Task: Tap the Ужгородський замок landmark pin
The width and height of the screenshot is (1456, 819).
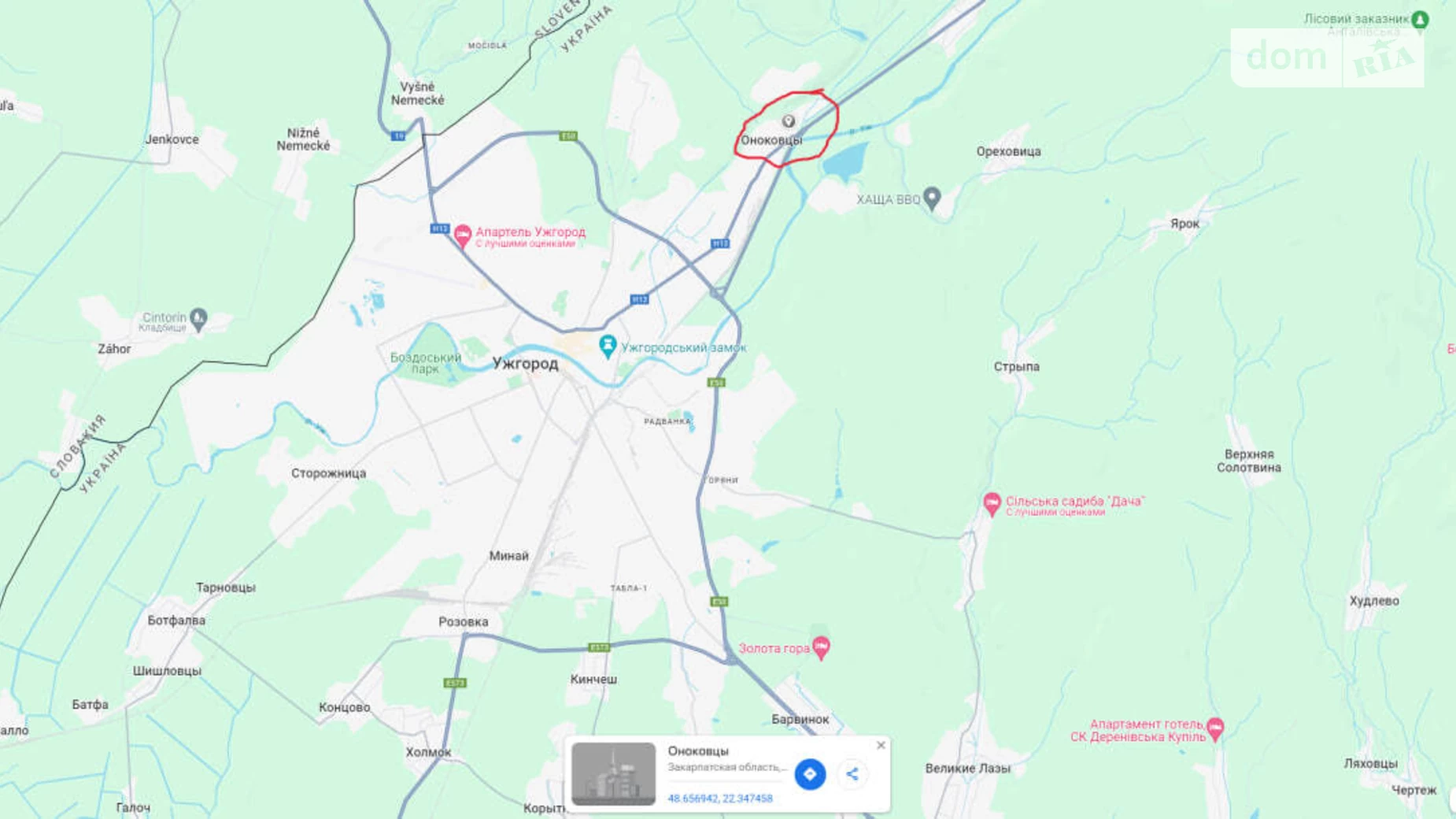Action: click(607, 346)
